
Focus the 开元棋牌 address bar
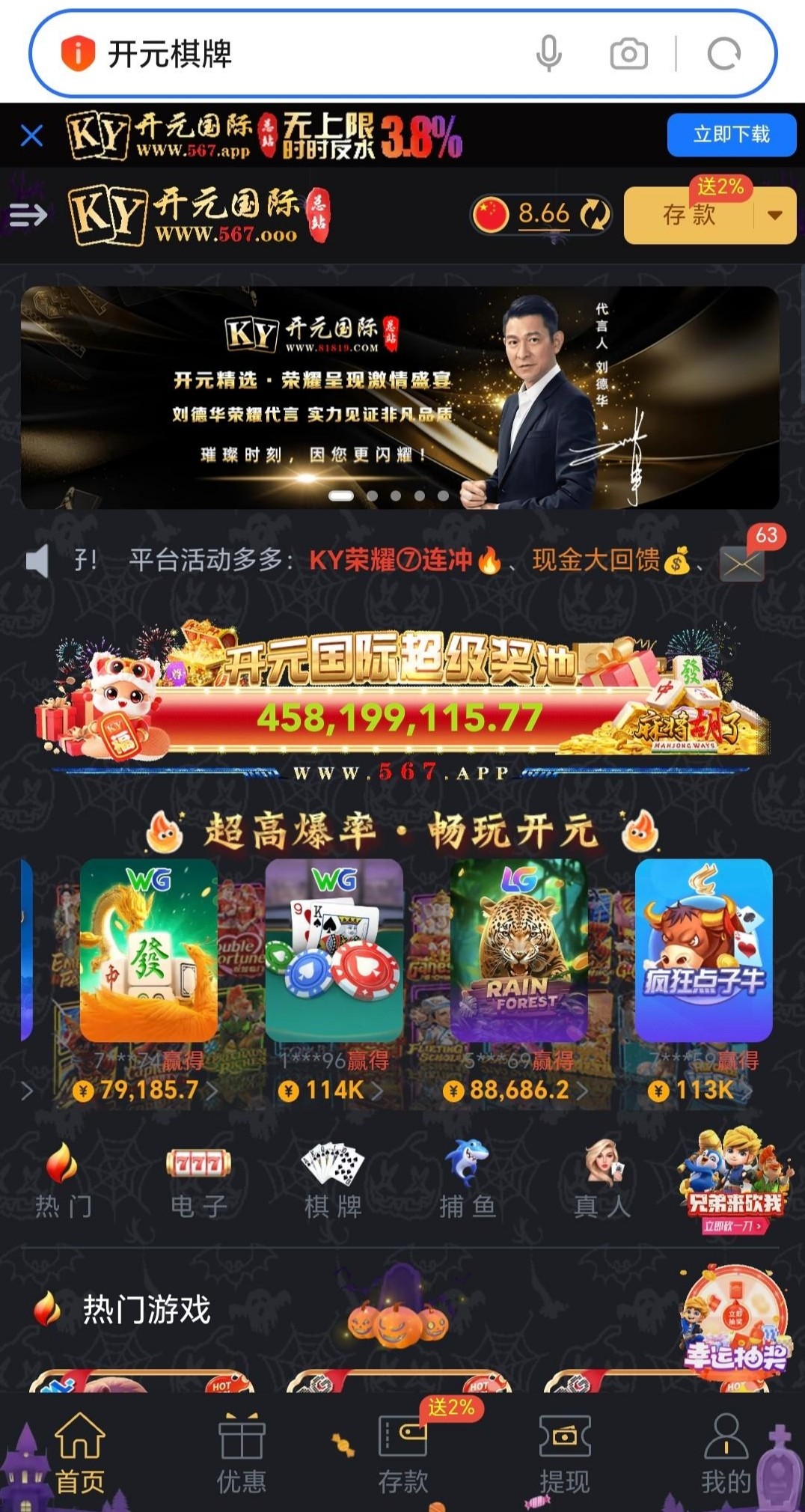[x=299, y=54]
